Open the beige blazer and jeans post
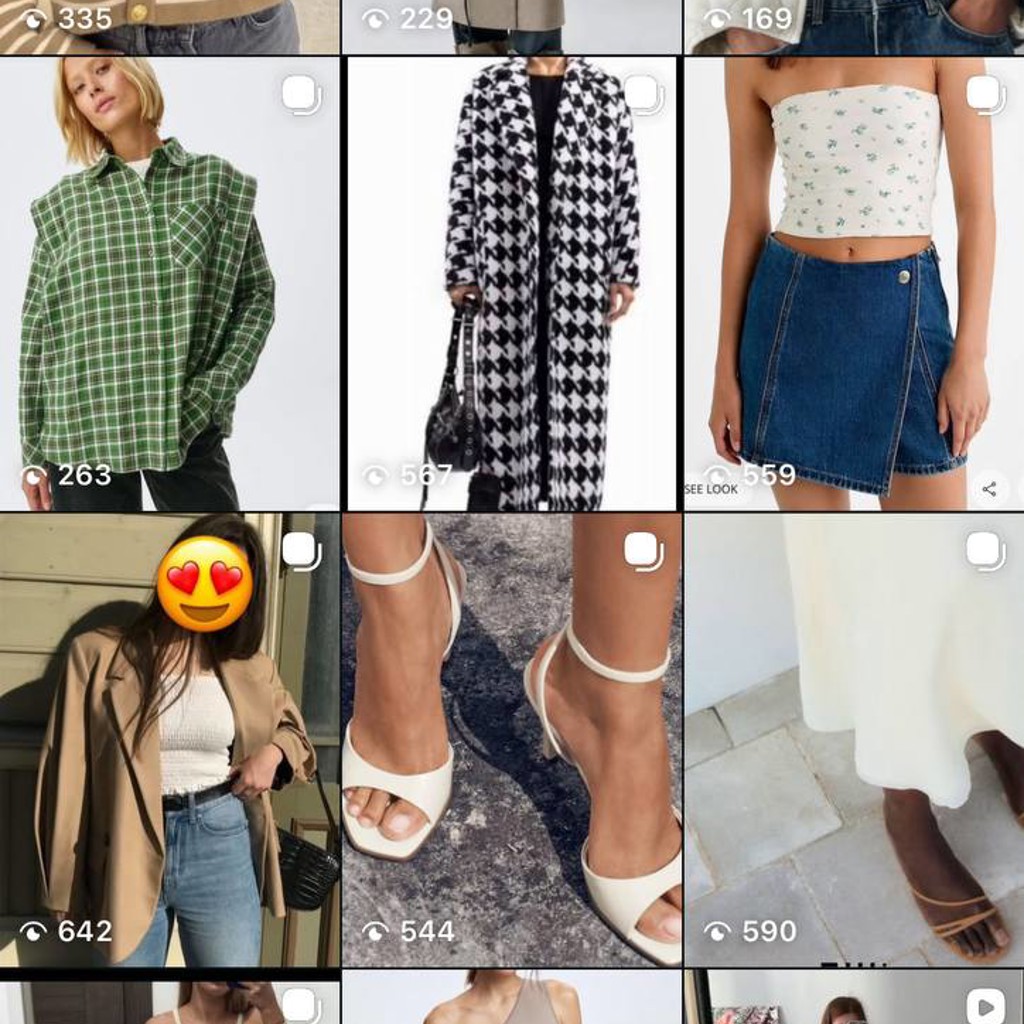This screenshot has width=1024, height=1024. pyautogui.click(x=169, y=740)
